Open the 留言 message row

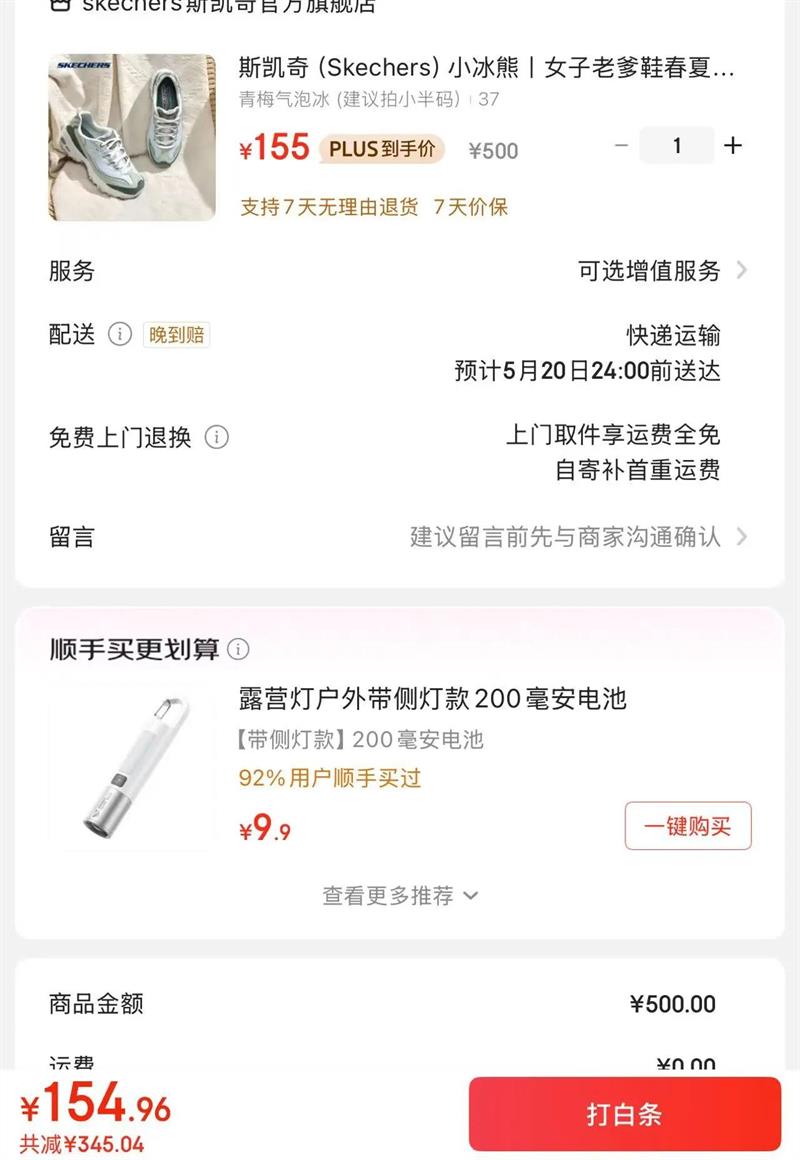tap(400, 537)
